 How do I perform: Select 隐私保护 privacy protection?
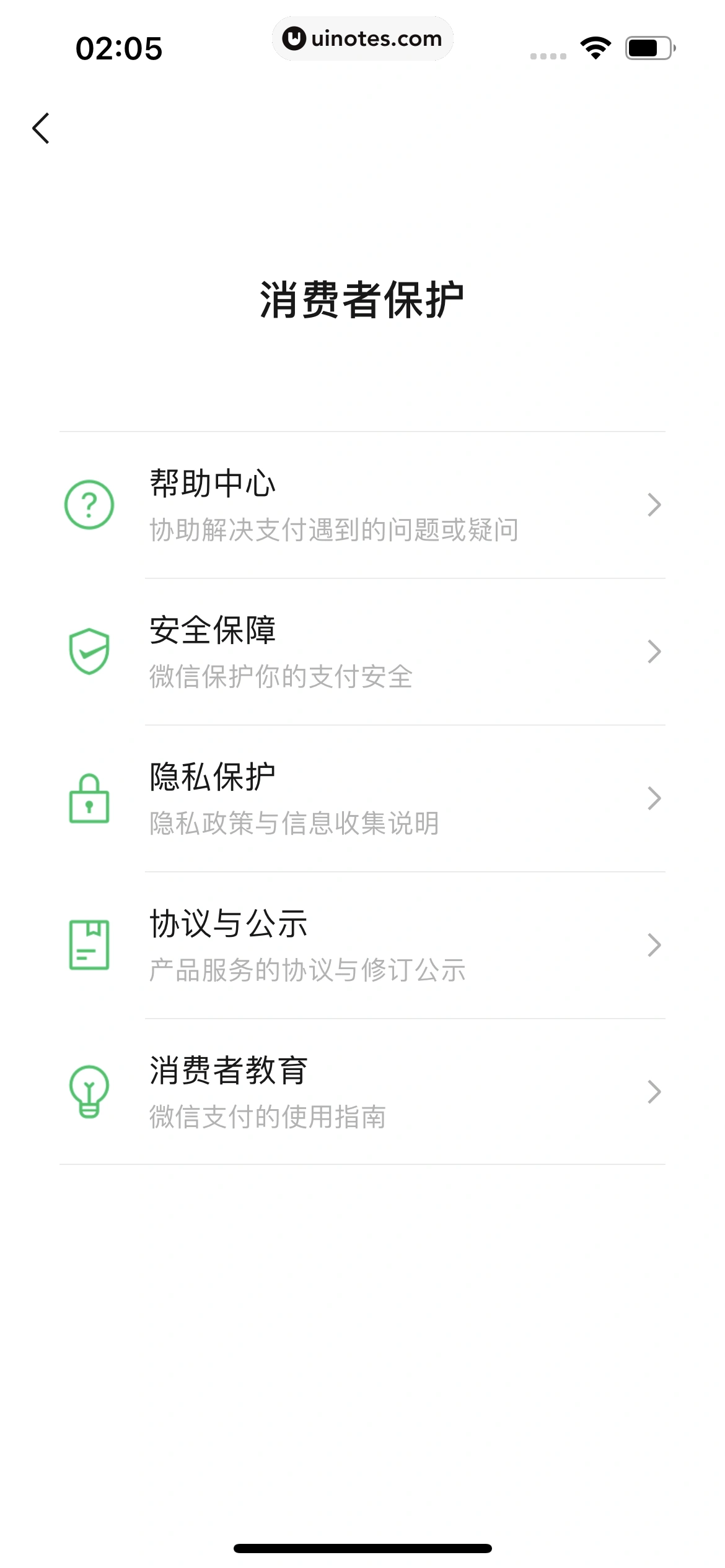[362, 798]
